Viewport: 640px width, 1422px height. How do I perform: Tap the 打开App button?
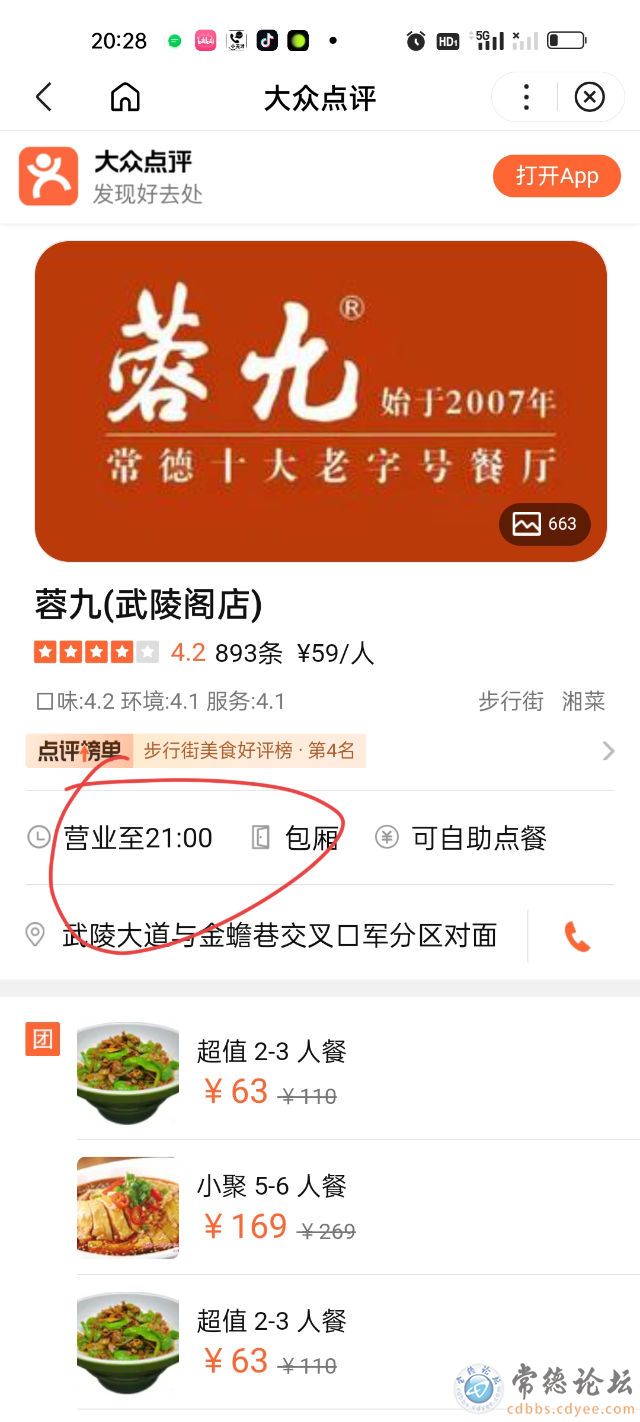(557, 176)
